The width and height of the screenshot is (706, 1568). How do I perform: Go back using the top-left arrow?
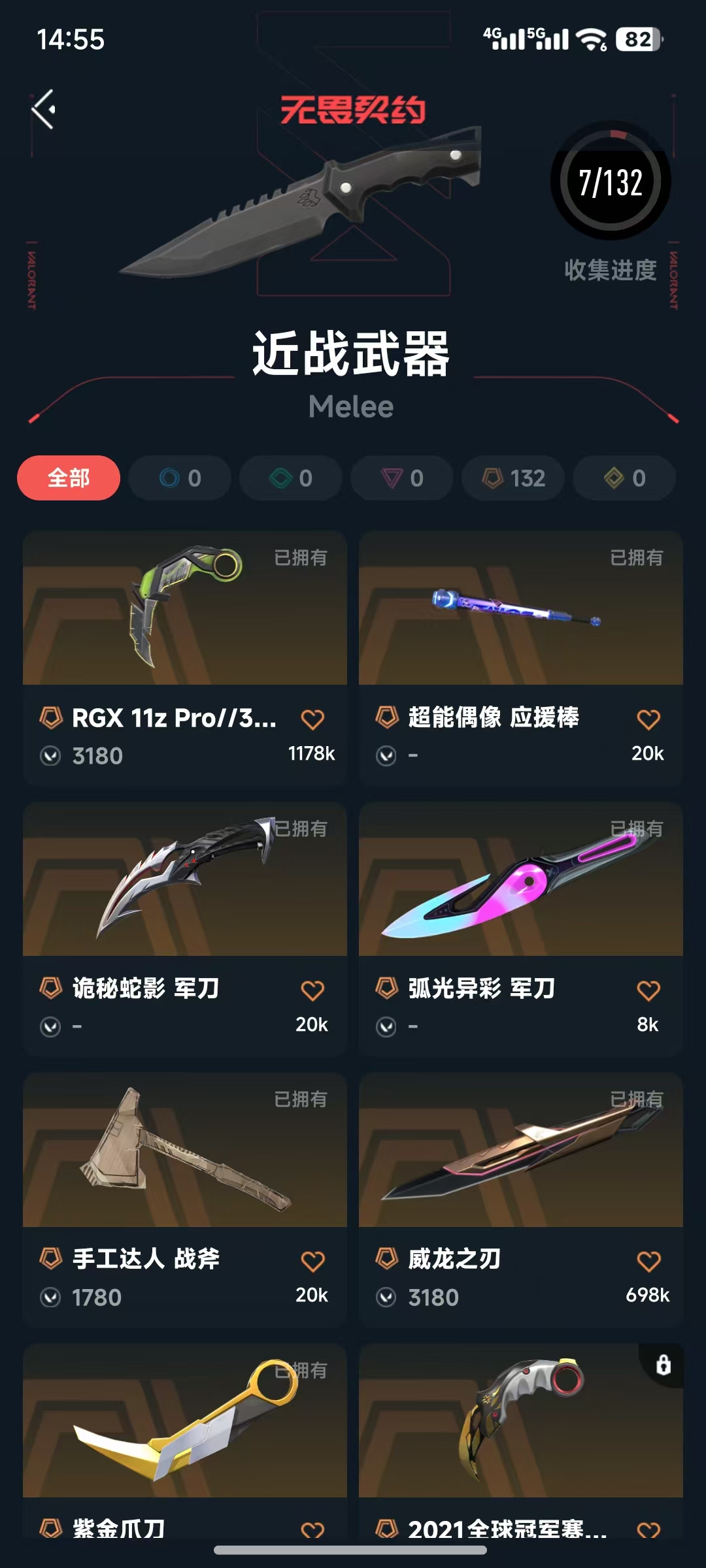click(x=43, y=109)
